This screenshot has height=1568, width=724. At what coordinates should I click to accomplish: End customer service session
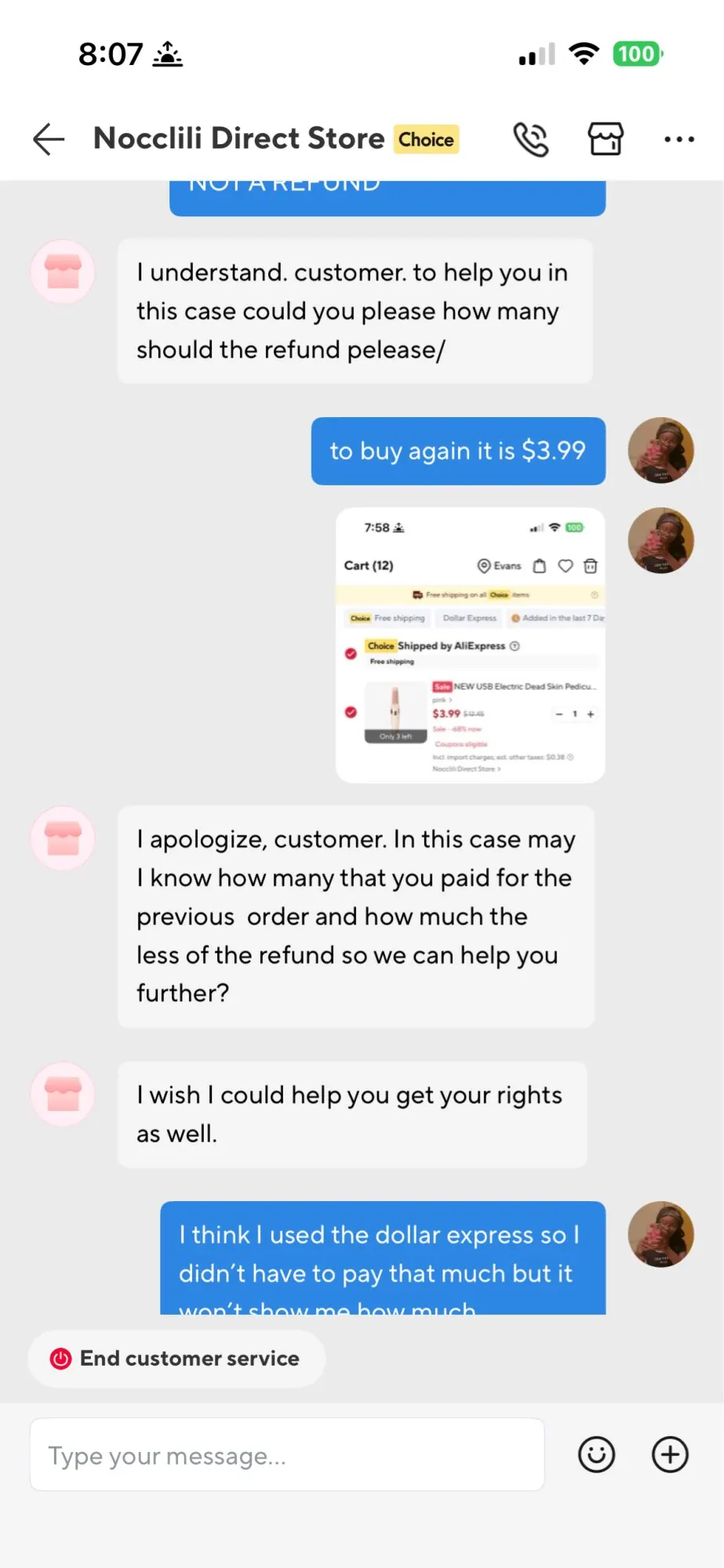(176, 1358)
